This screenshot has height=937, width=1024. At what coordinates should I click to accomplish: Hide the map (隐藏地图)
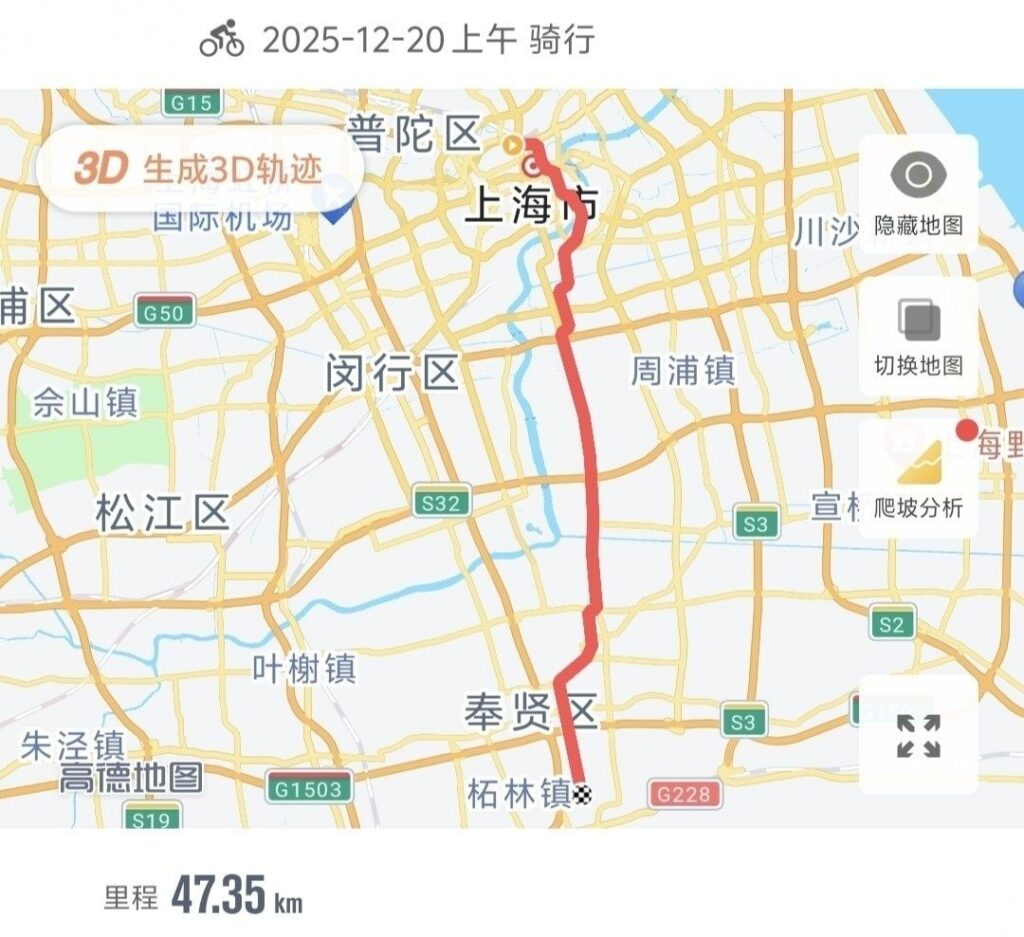click(x=918, y=194)
